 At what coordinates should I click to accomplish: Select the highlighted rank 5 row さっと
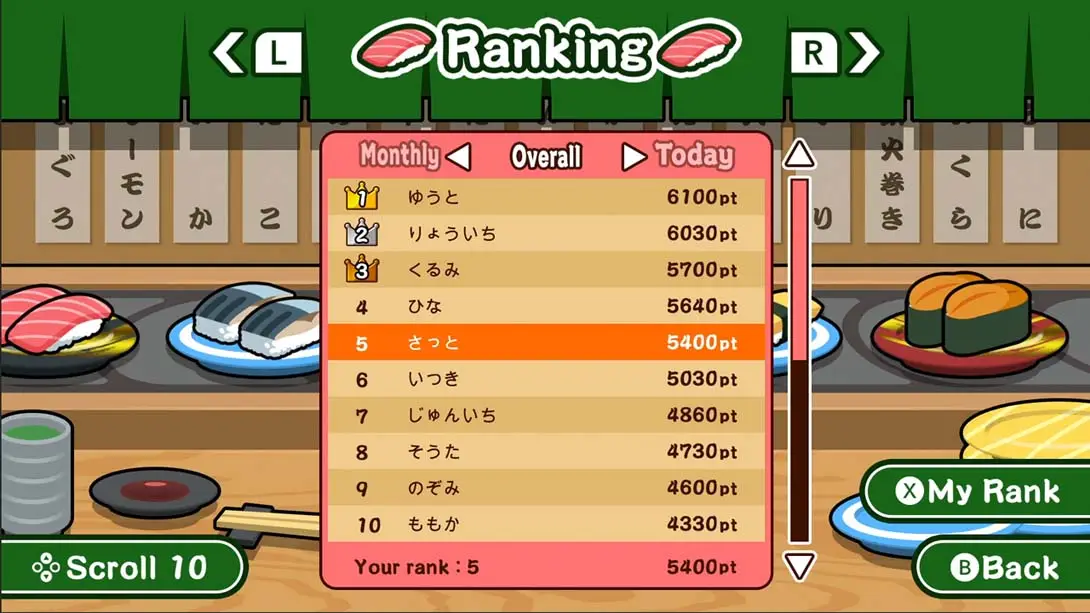coord(546,343)
